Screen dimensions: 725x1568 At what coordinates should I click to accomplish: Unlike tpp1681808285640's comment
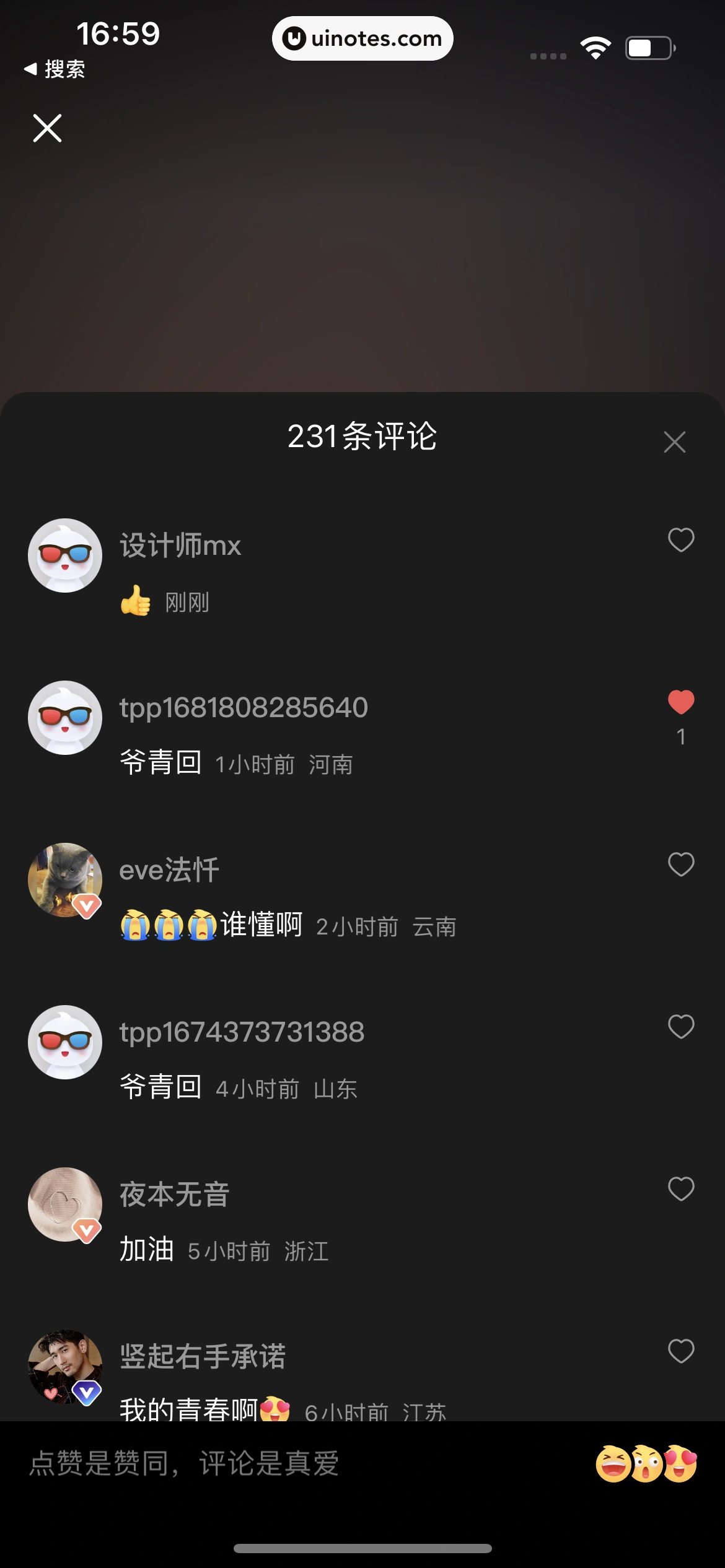pos(680,702)
